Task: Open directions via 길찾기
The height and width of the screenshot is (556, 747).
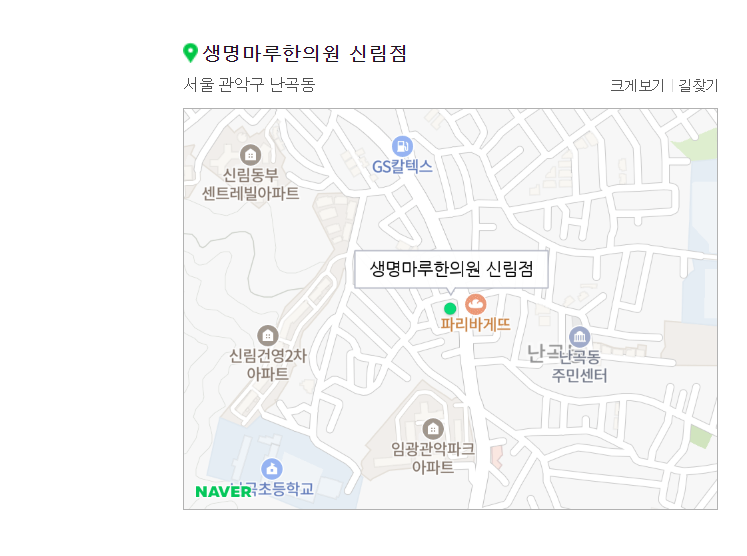Action: tap(698, 86)
